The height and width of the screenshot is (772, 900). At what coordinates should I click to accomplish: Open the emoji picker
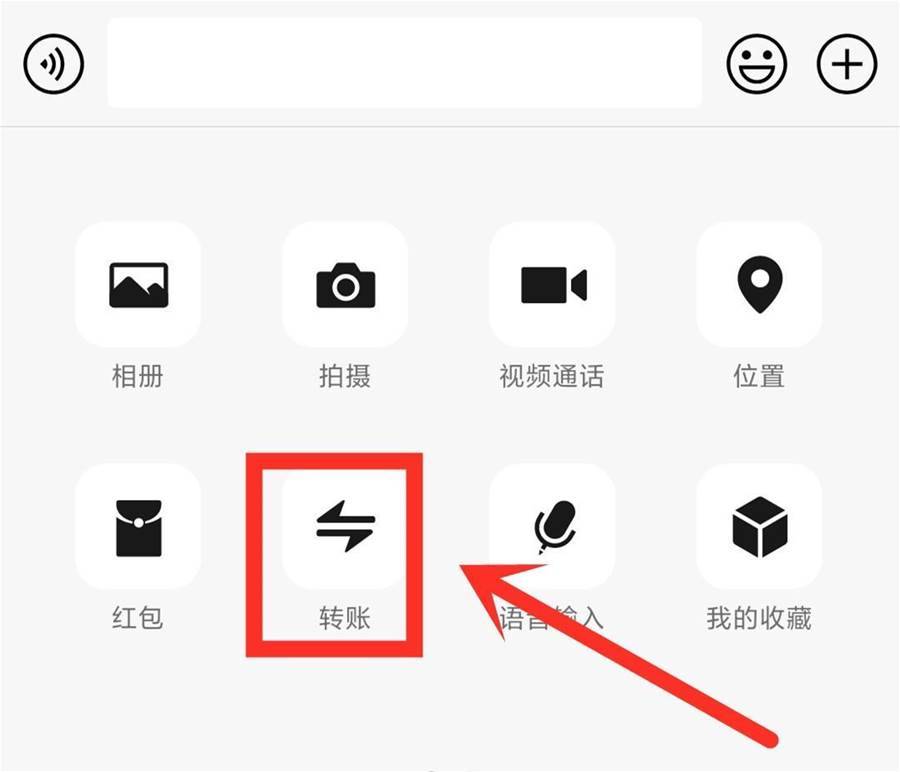(756, 65)
